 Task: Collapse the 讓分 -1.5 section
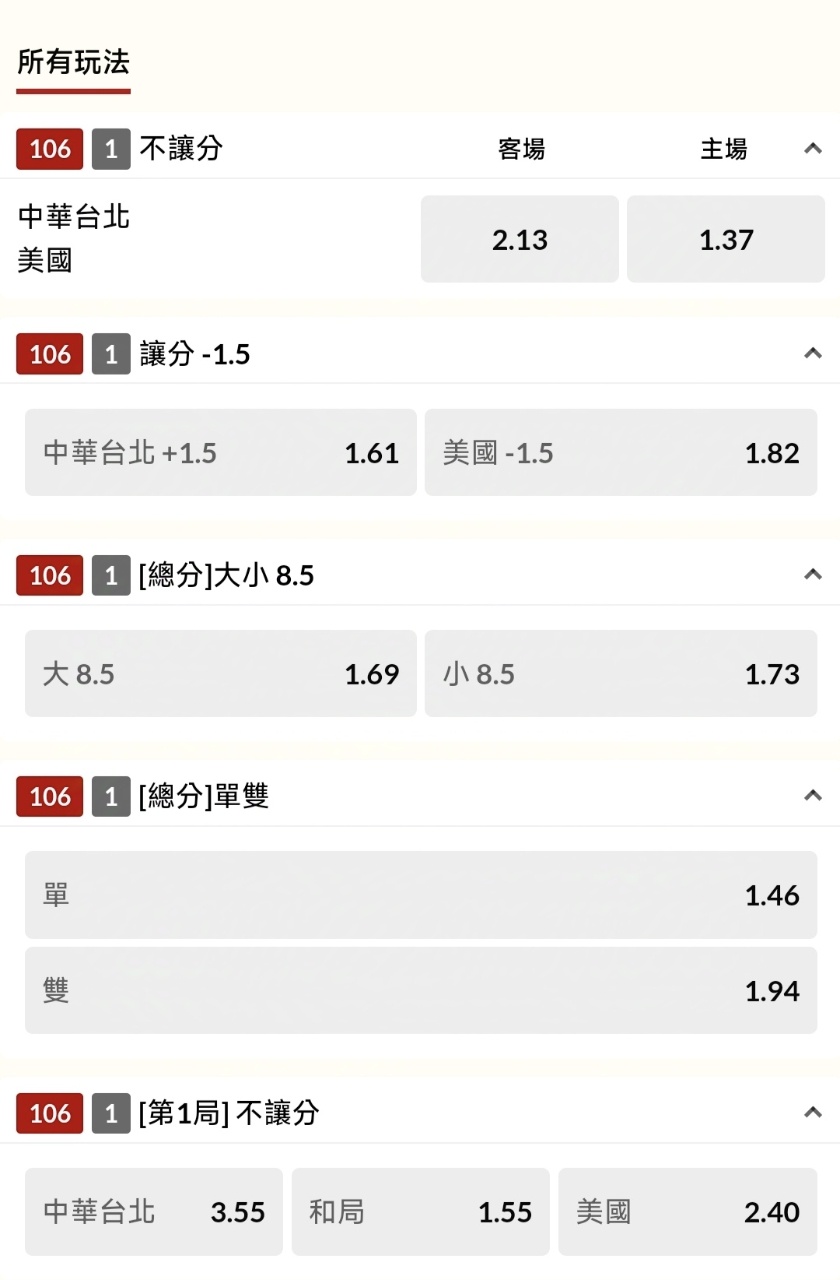[812, 354]
